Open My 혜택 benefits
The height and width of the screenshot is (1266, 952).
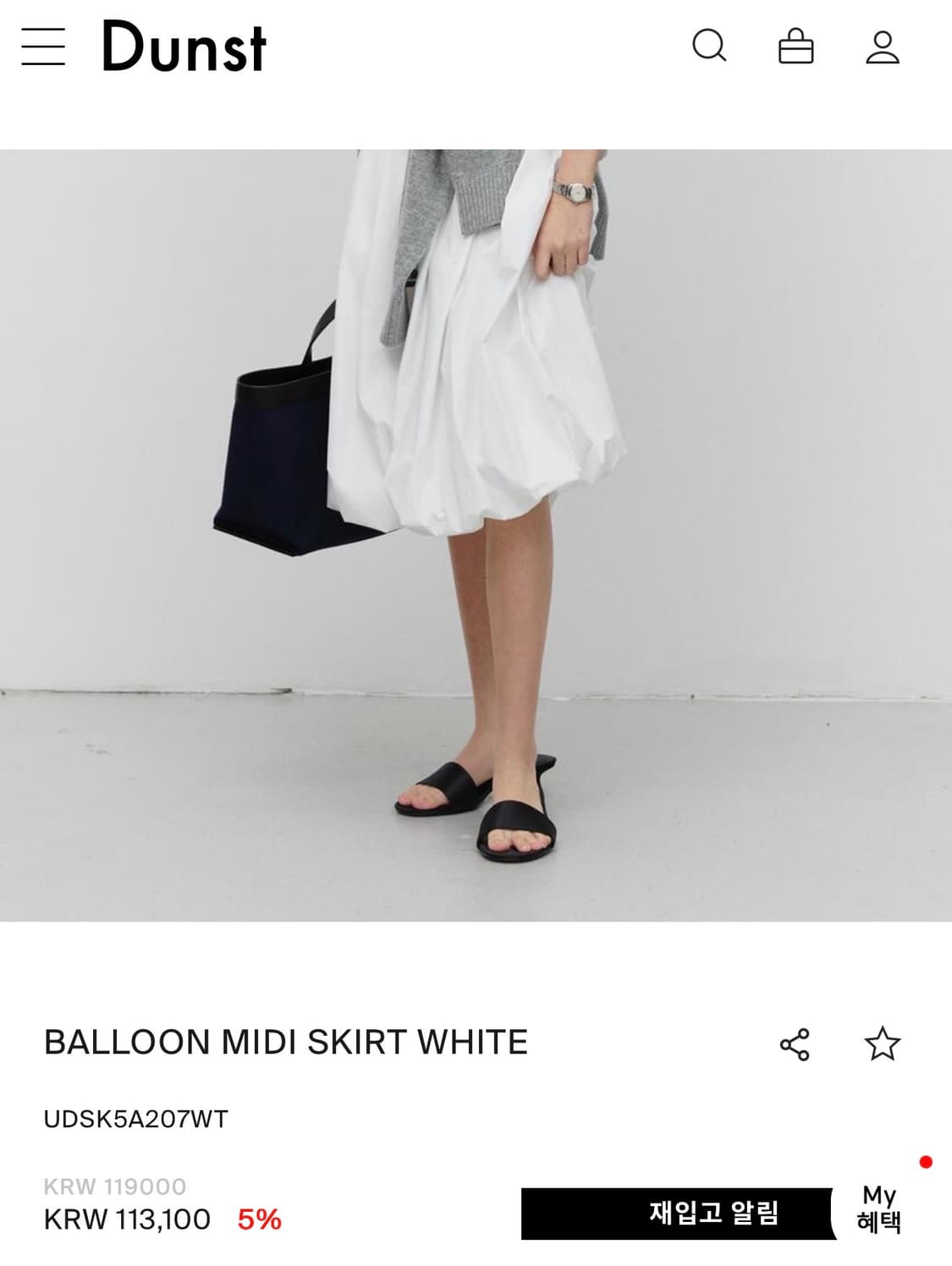tap(880, 1209)
